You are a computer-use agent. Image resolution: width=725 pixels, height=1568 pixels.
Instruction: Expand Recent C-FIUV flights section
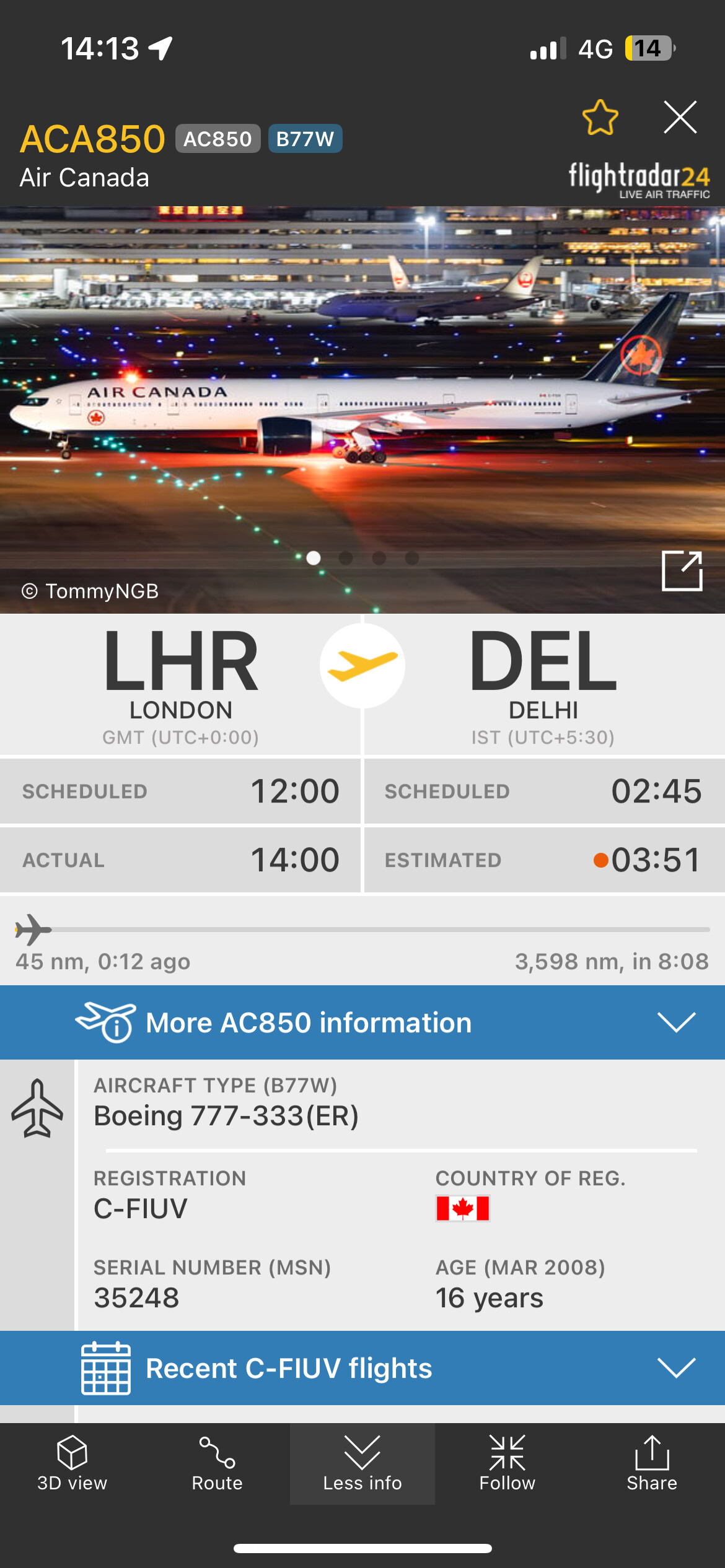click(362, 1367)
